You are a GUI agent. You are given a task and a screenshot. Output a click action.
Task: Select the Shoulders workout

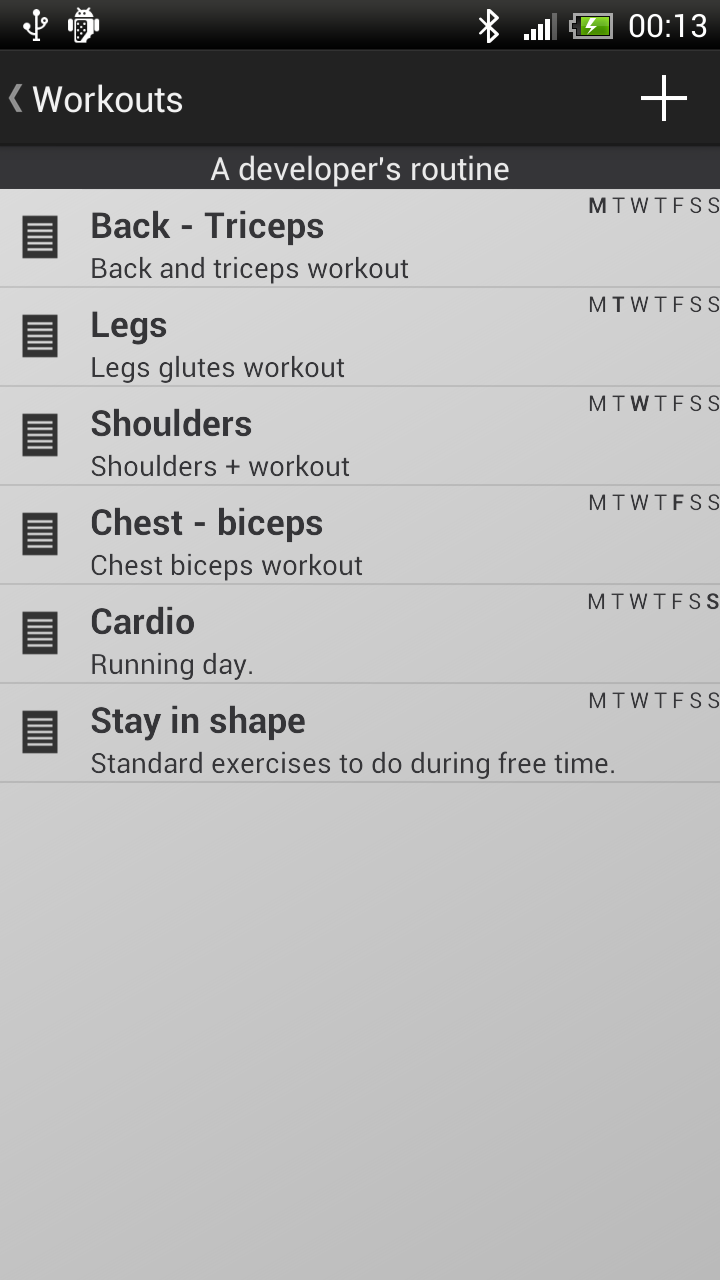[300, 437]
